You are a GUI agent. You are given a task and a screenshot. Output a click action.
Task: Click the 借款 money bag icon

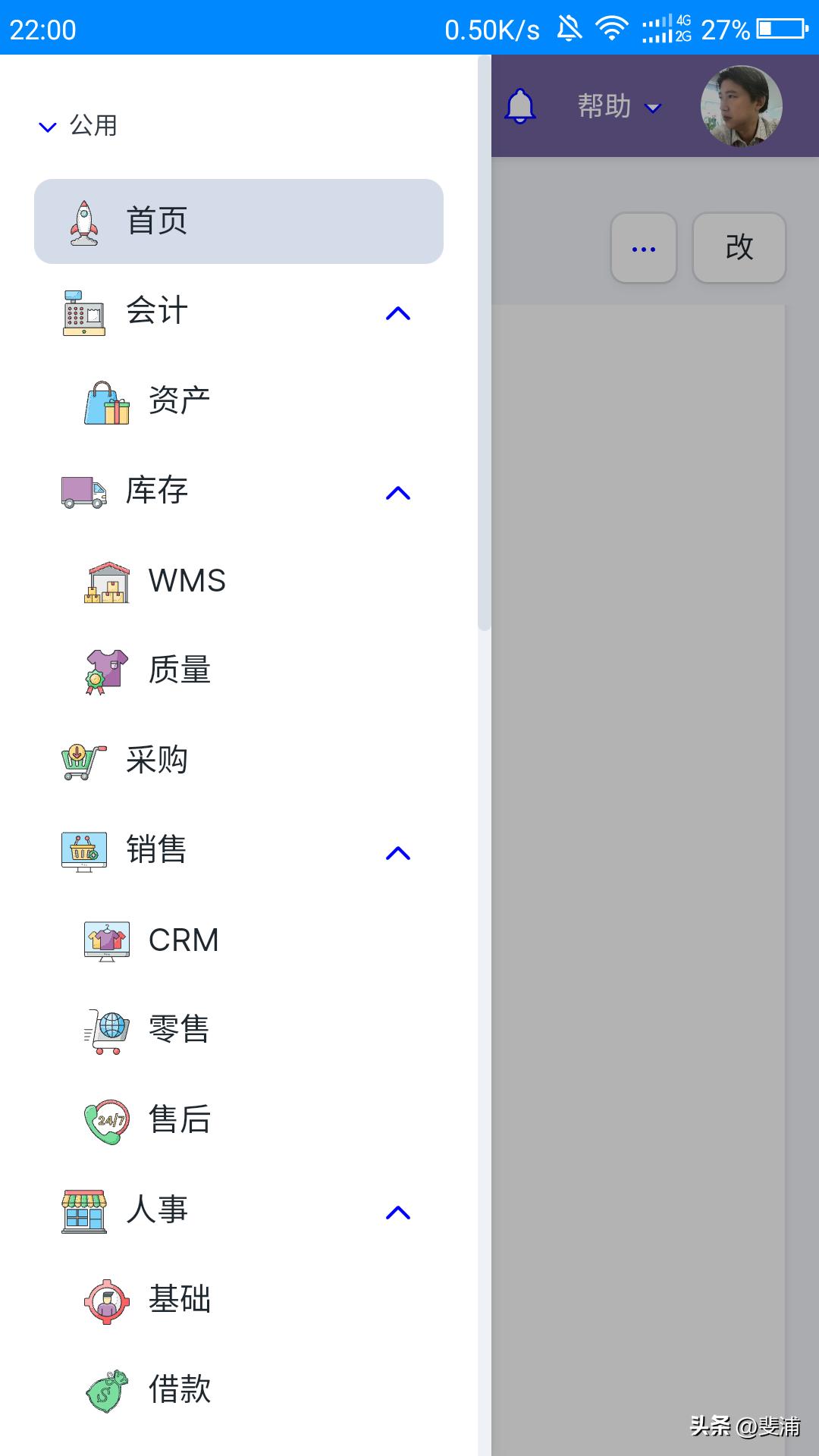[x=106, y=1389]
